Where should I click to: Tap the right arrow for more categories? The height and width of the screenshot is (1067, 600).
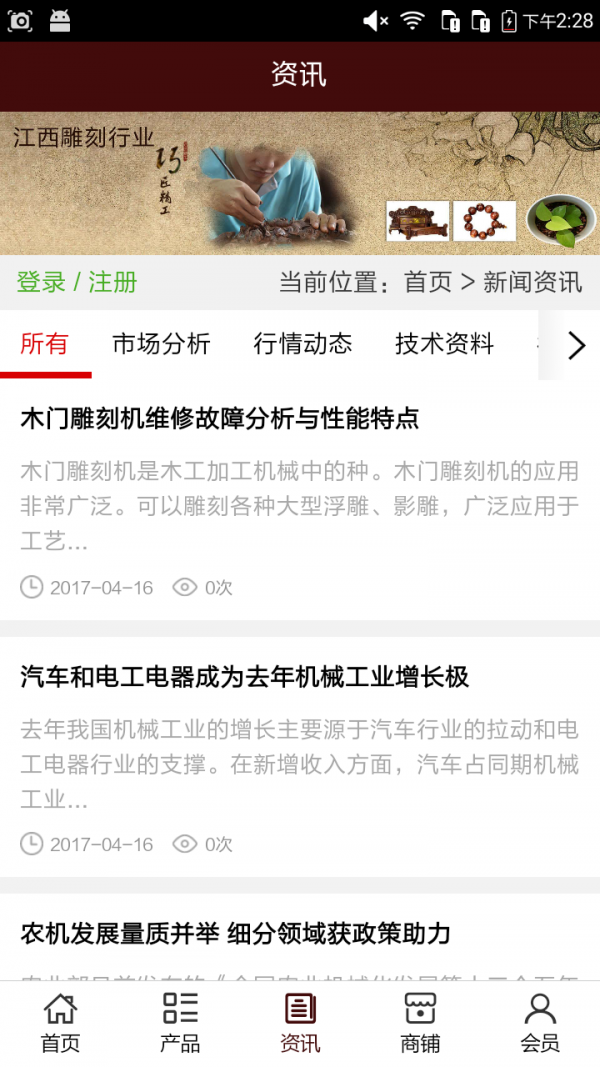coord(576,346)
